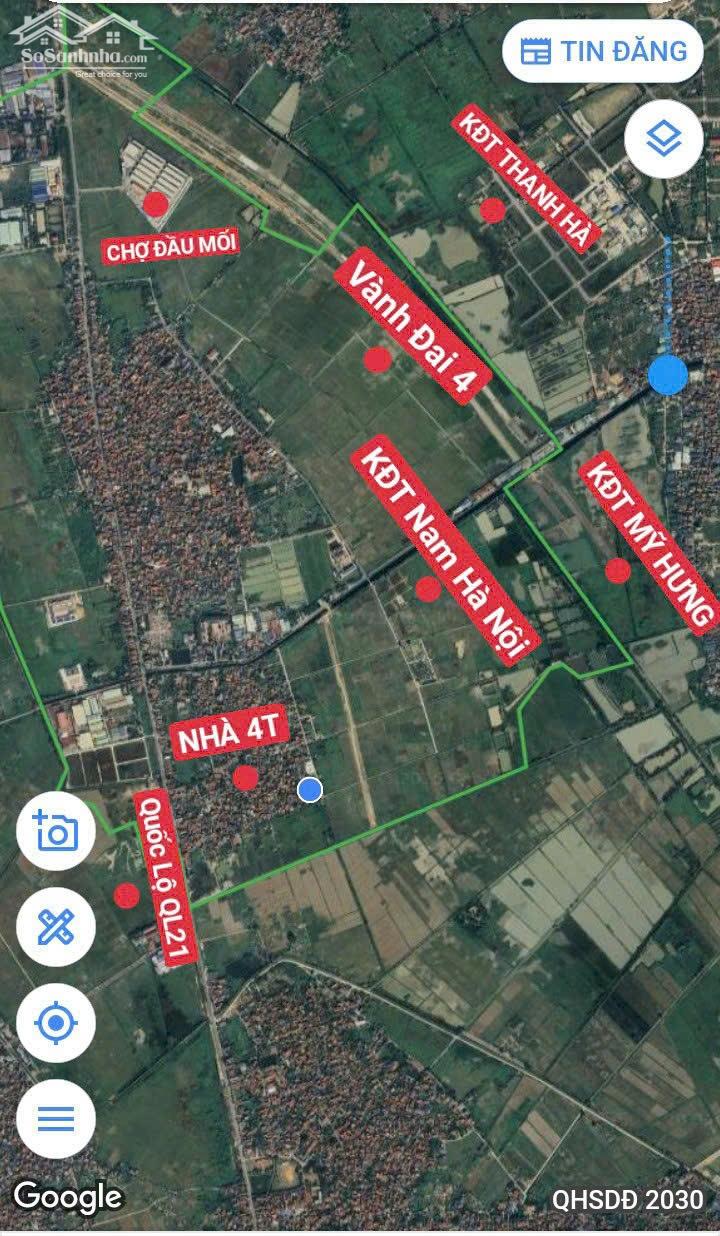Open the TIN ĐĂNG listings button

[608, 51]
